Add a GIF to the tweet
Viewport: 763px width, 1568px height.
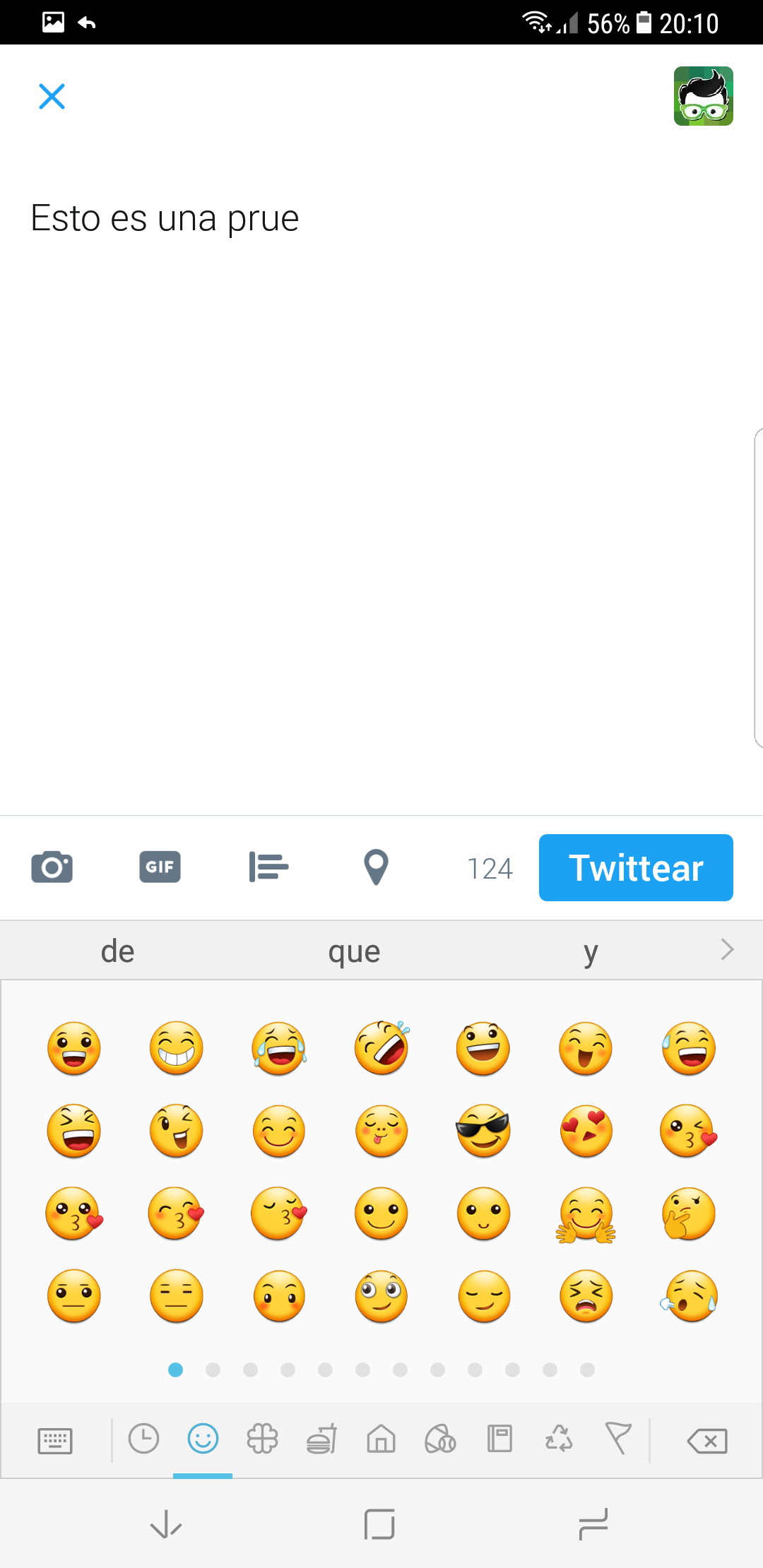tap(160, 867)
